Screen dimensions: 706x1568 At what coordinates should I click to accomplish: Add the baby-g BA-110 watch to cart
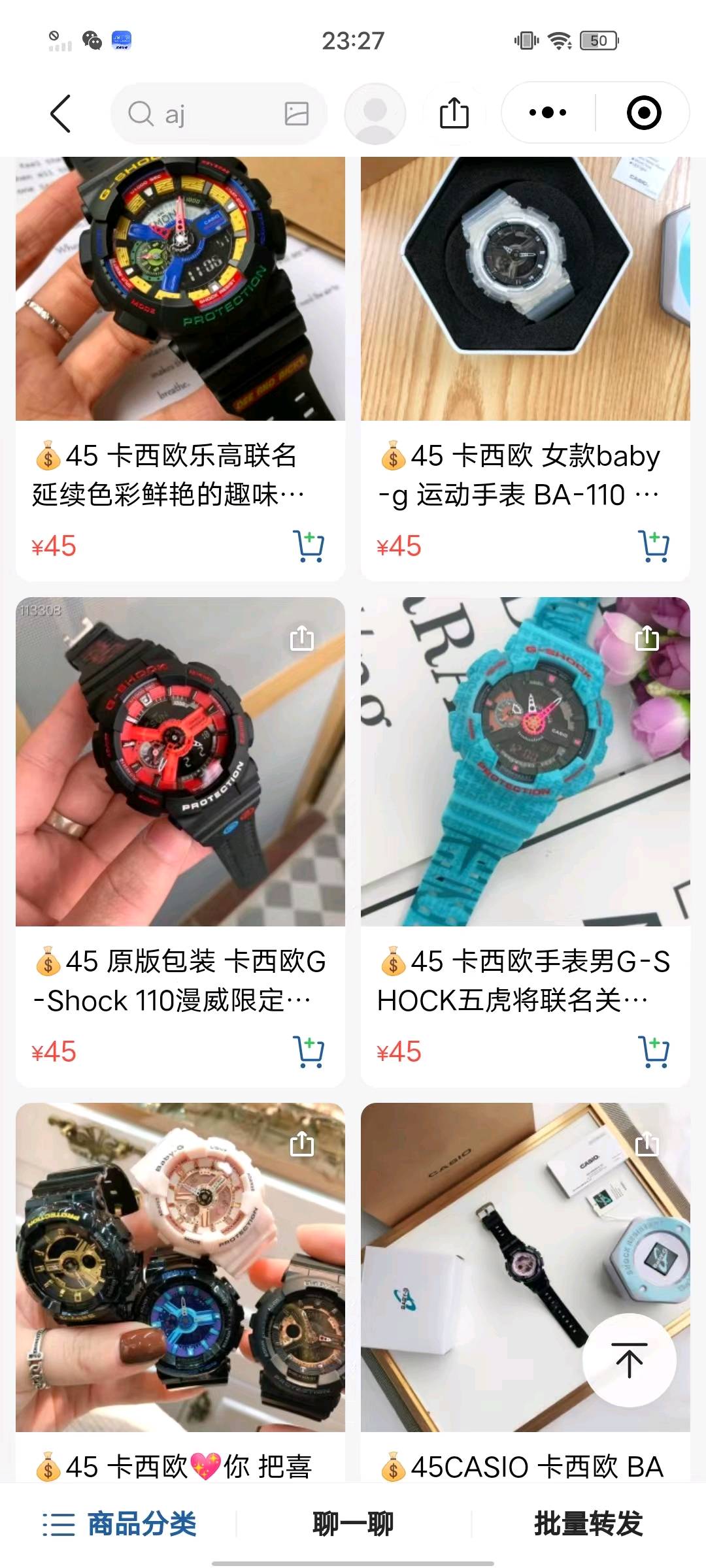(x=654, y=546)
